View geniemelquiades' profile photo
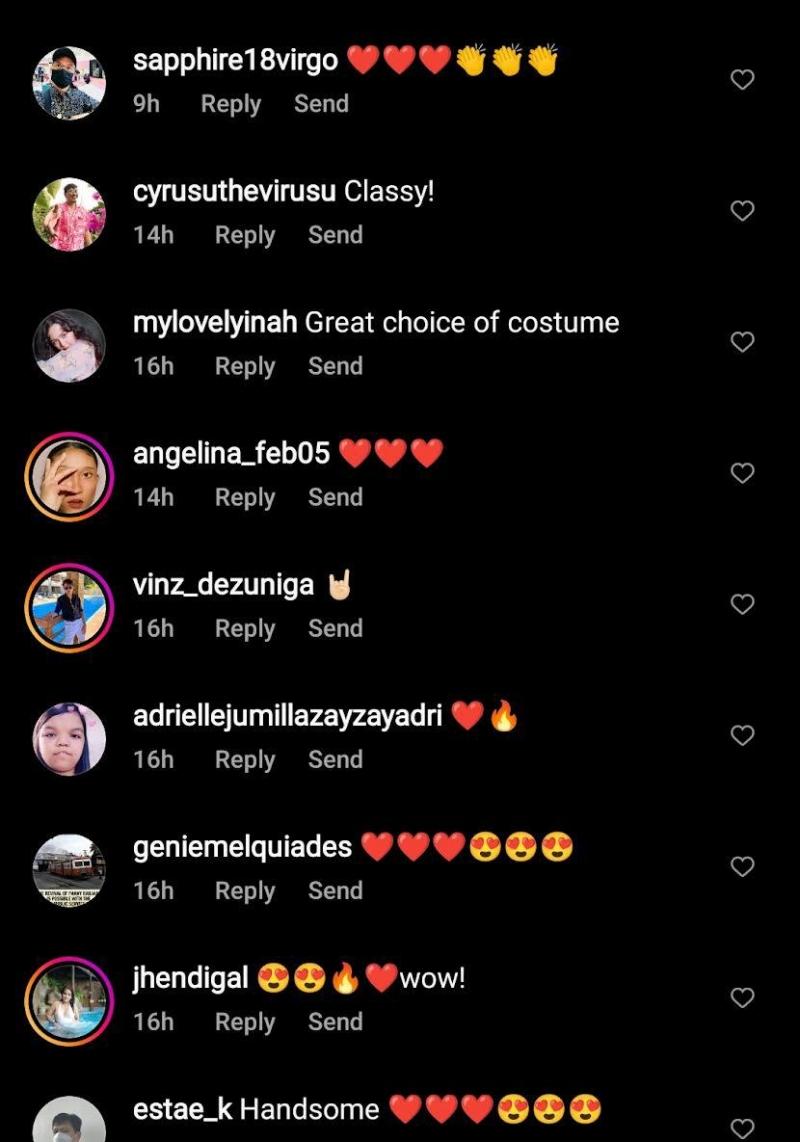The width and height of the screenshot is (800, 1142). pyautogui.click(x=69, y=870)
